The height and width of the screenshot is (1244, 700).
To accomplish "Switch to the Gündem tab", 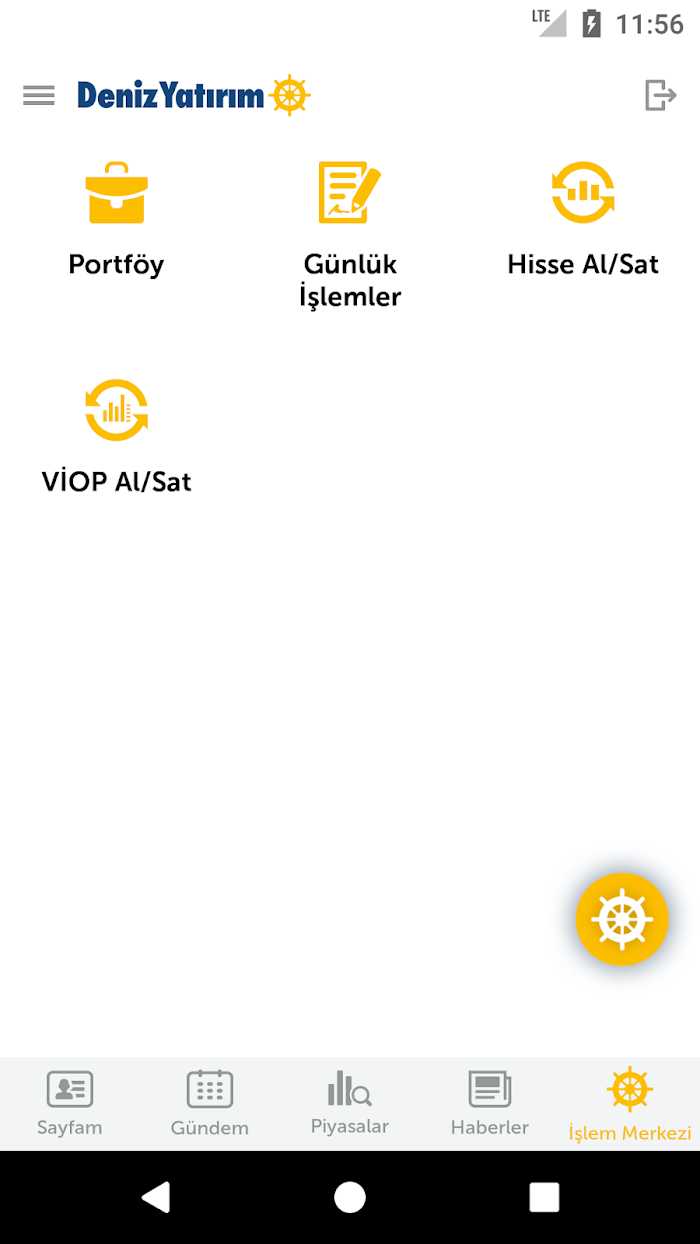I will (210, 1103).
